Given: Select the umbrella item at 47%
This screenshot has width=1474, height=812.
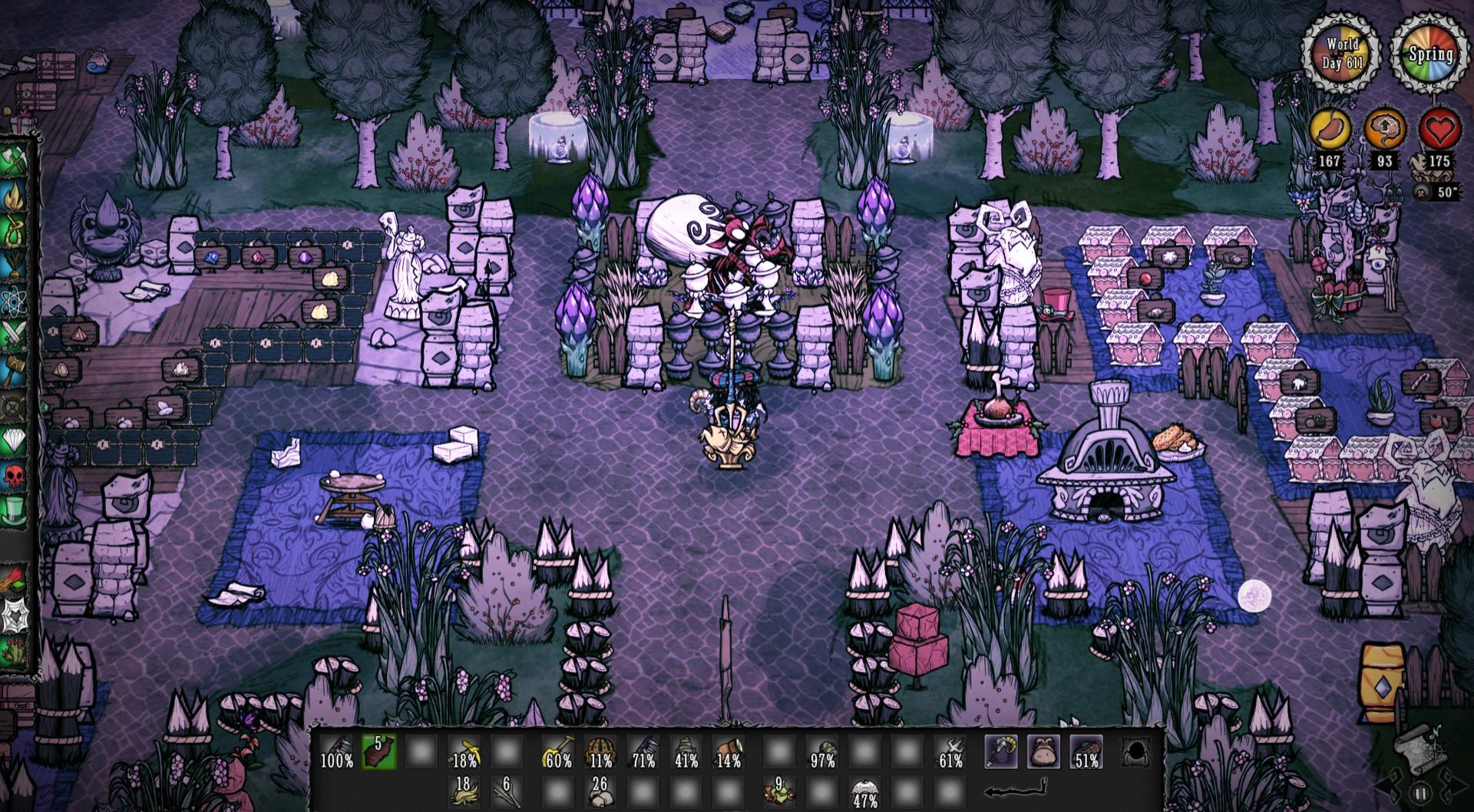Looking at the screenshot, I should [865, 791].
